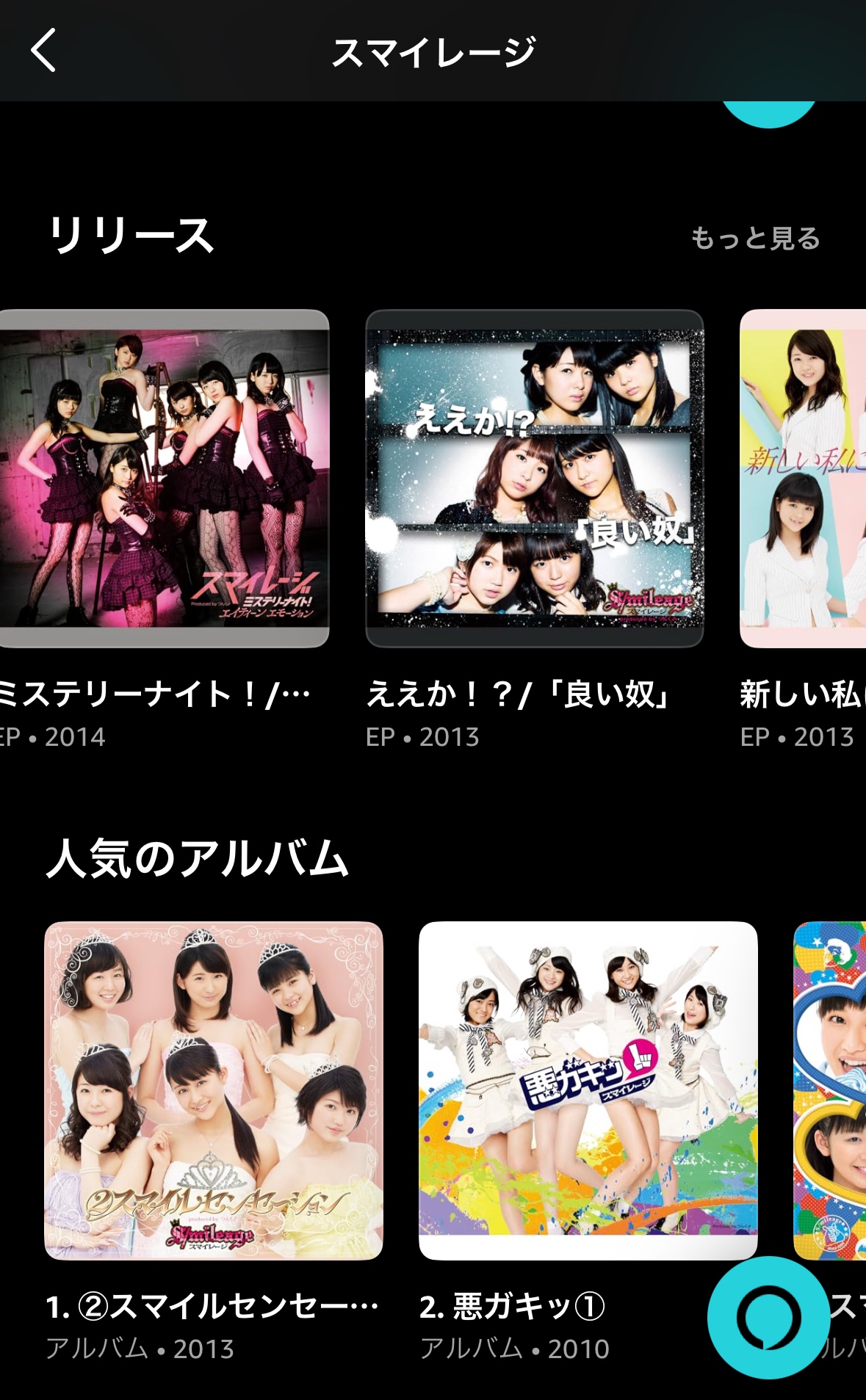Viewport: 866px width, 1400px height.
Task: Open the 新しい私 EP from 2013
Action: tap(802, 479)
